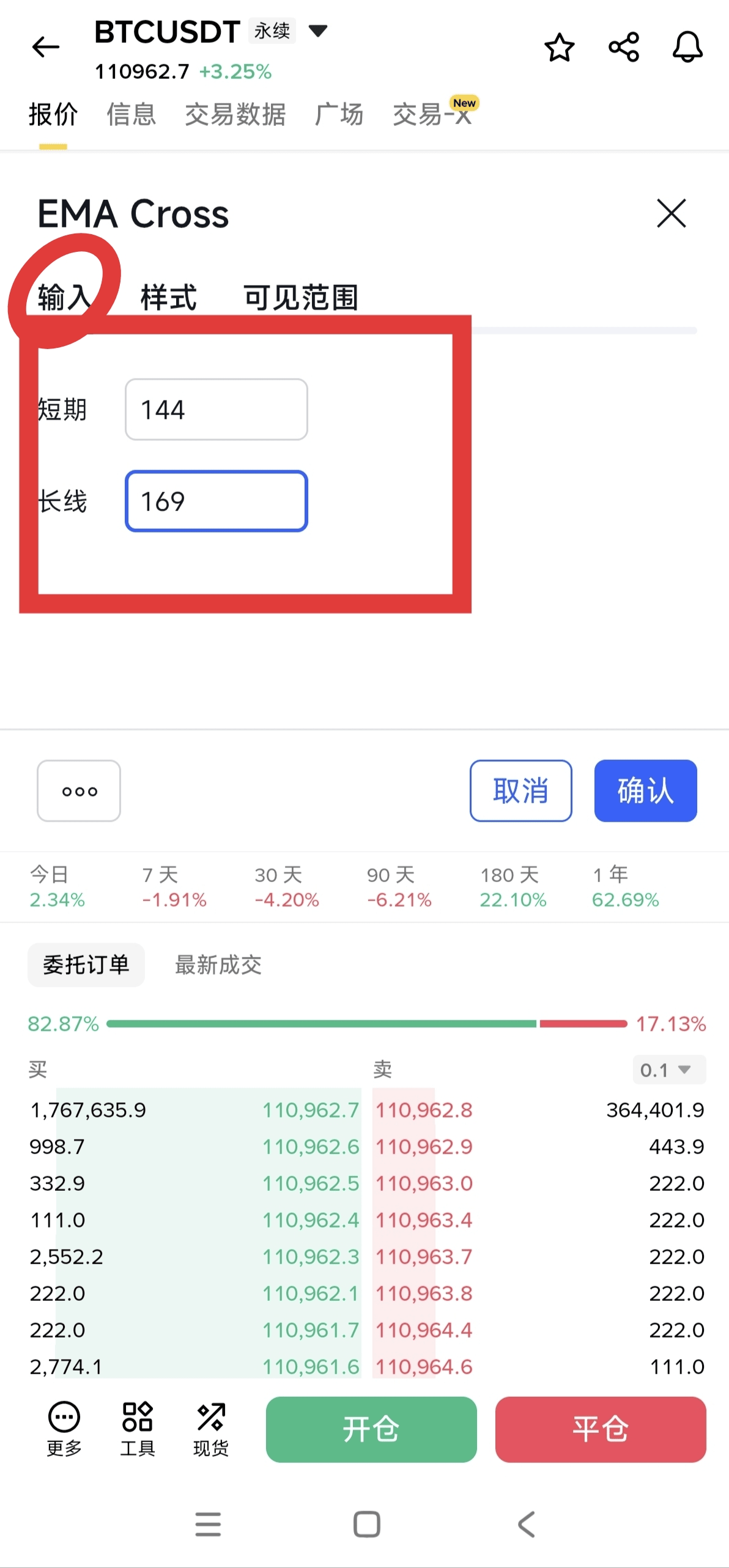Viewport: 729px width, 1568px height.
Task: Open the 0.1 price precision dropdown
Action: [x=668, y=1070]
